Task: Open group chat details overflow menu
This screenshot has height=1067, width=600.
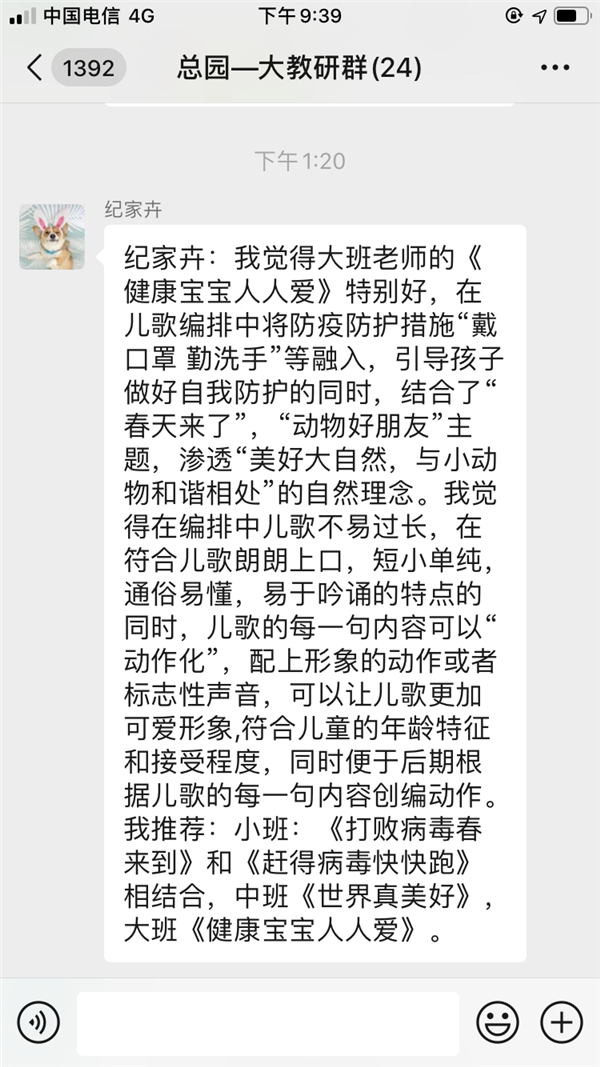Action: coord(554,68)
